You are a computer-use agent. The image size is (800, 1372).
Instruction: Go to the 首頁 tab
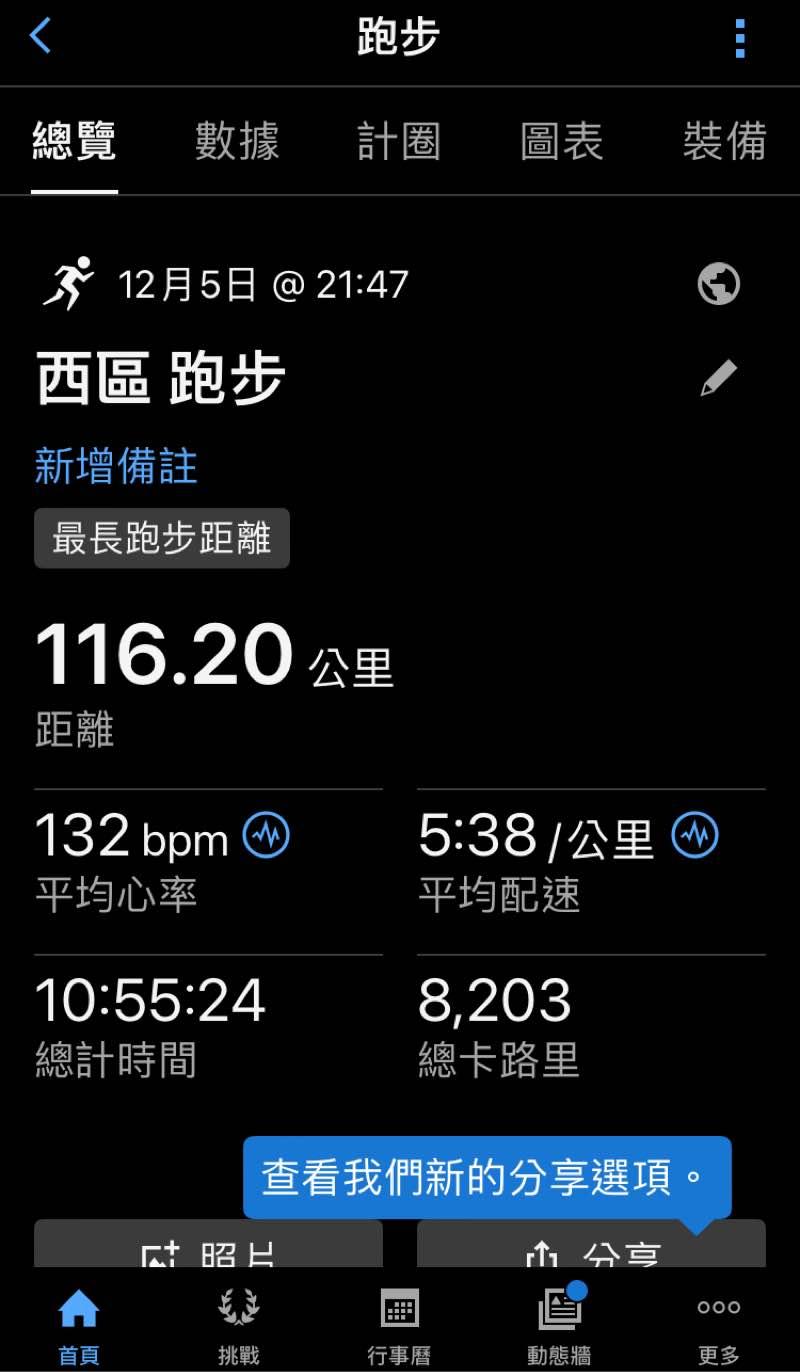pos(78,1325)
